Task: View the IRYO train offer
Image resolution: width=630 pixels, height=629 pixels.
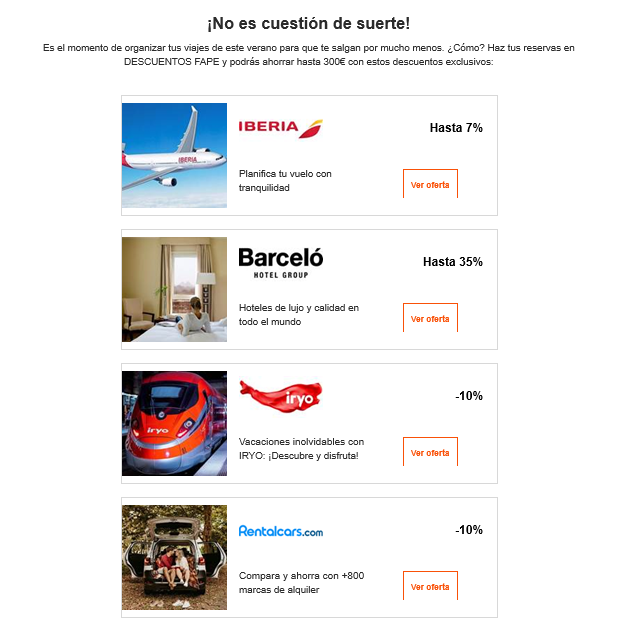Action: (x=430, y=453)
